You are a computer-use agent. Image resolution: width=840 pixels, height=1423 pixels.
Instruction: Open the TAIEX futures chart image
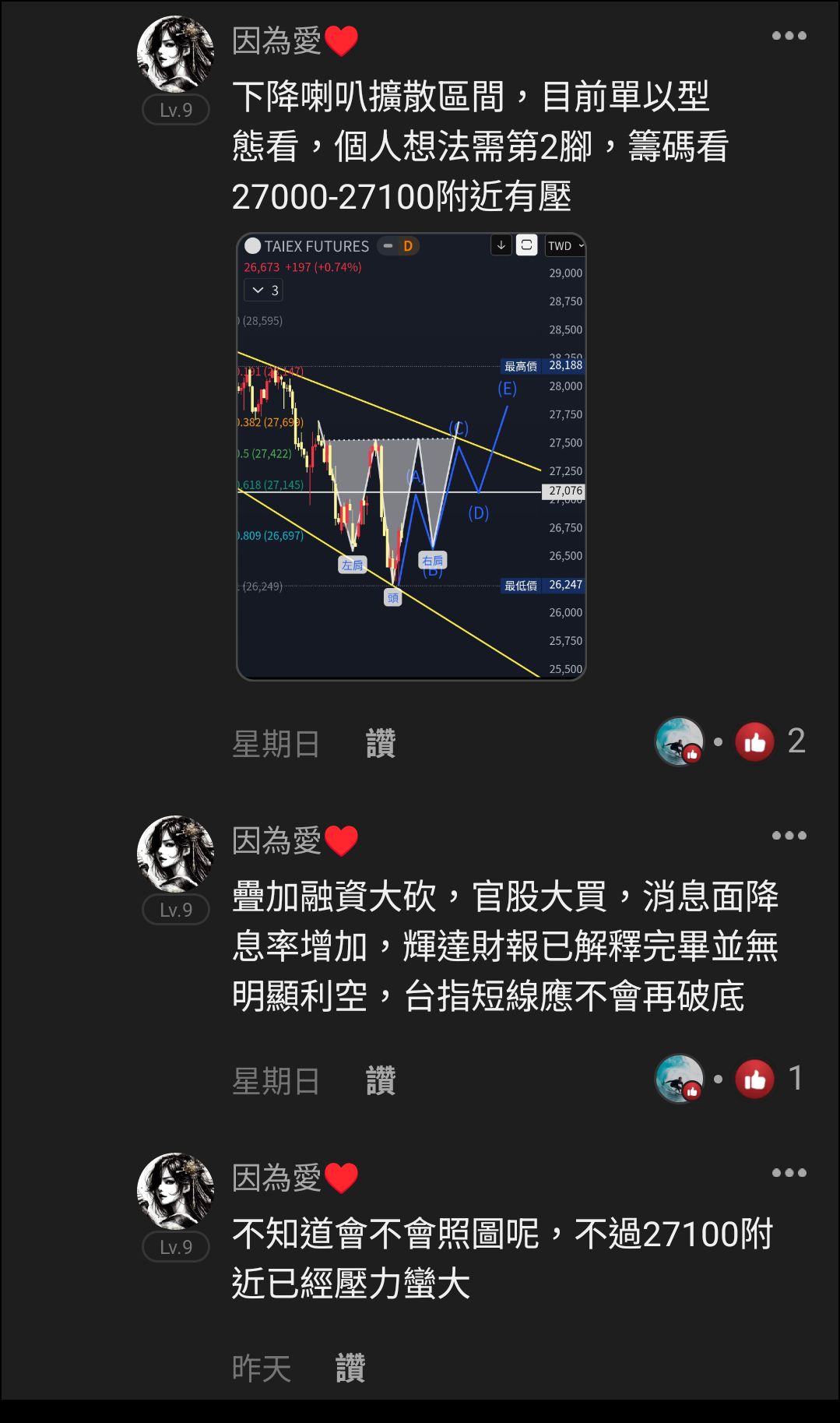(x=411, y=456)
